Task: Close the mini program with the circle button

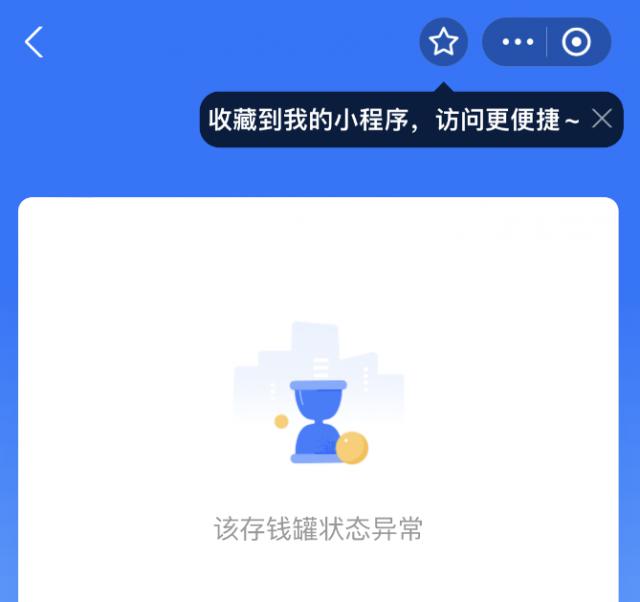Action: (577, 42)
